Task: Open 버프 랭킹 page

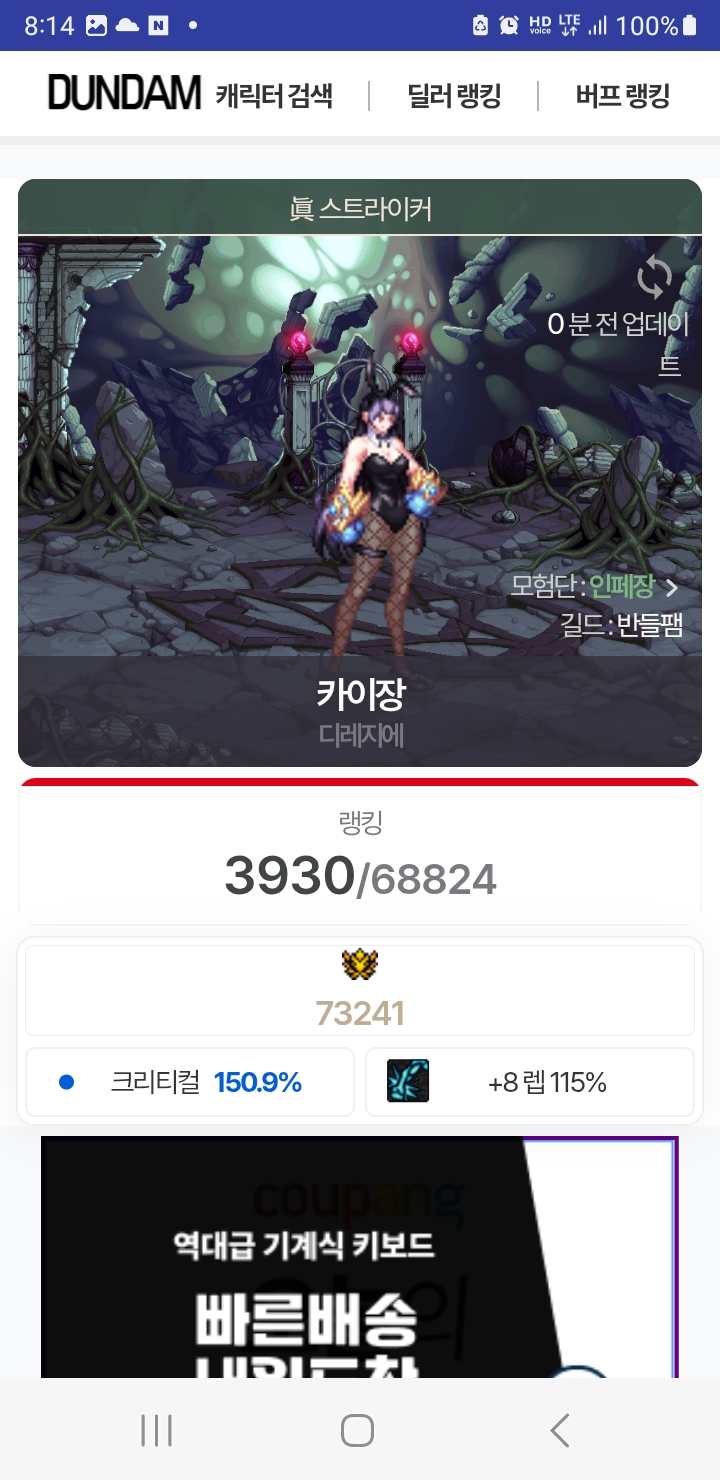Action: point(622,96)
